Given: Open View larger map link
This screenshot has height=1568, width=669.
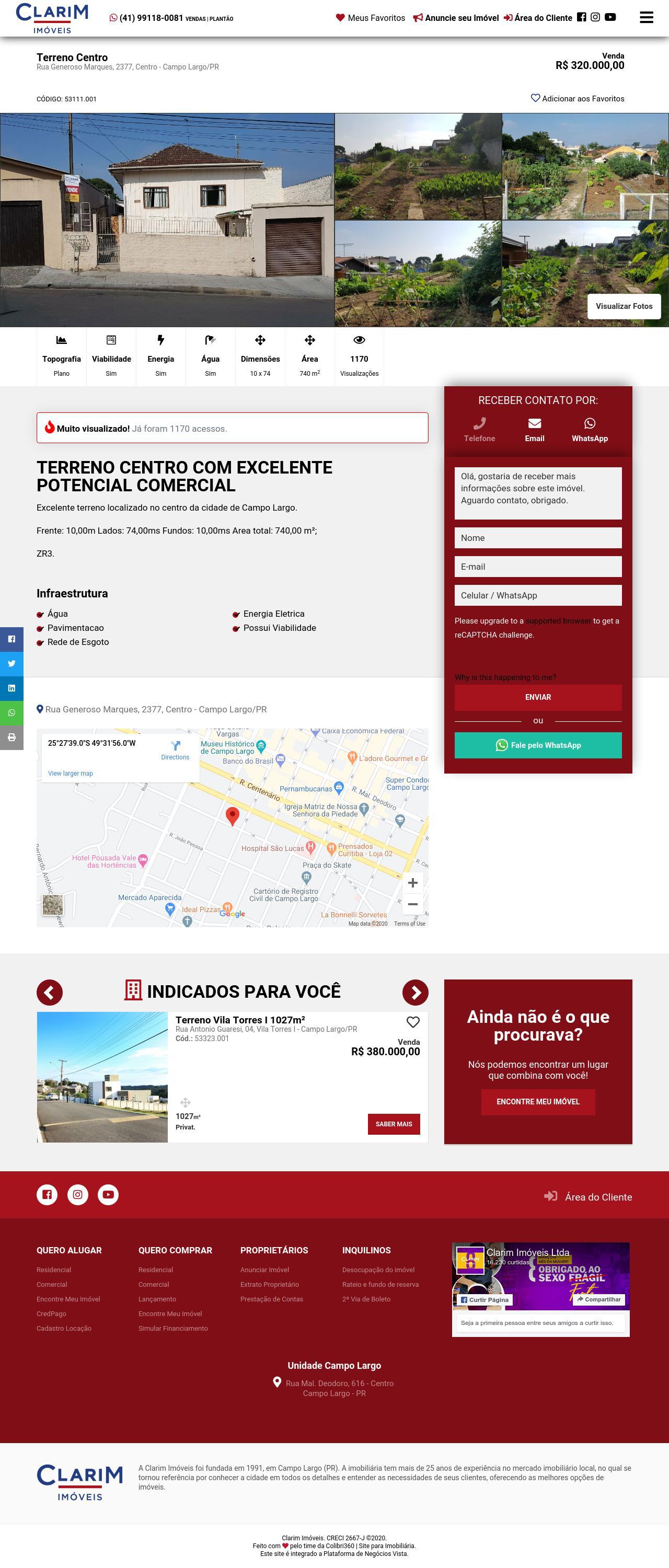Looking at the screenshot, I should point(71,774).
